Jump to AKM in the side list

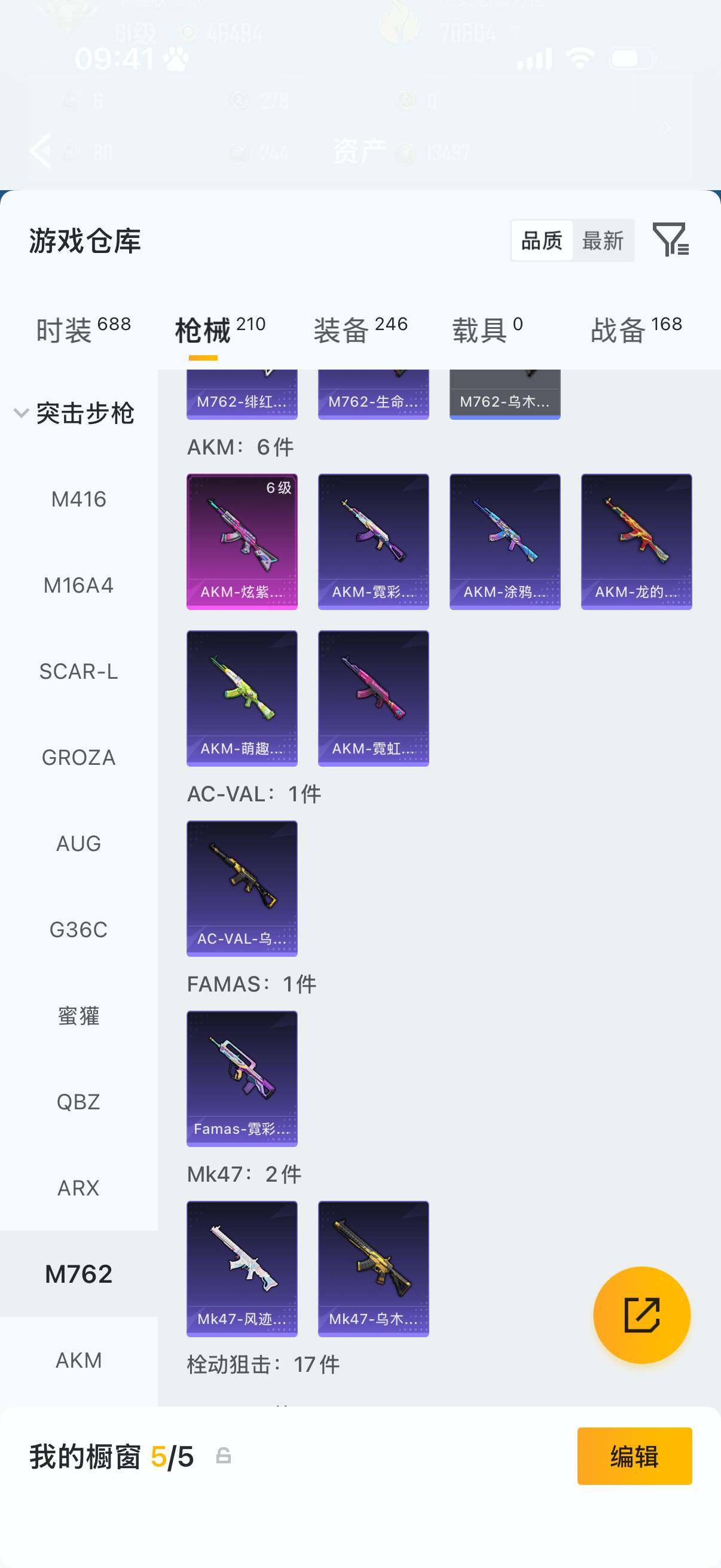[x=78, y=1360]
